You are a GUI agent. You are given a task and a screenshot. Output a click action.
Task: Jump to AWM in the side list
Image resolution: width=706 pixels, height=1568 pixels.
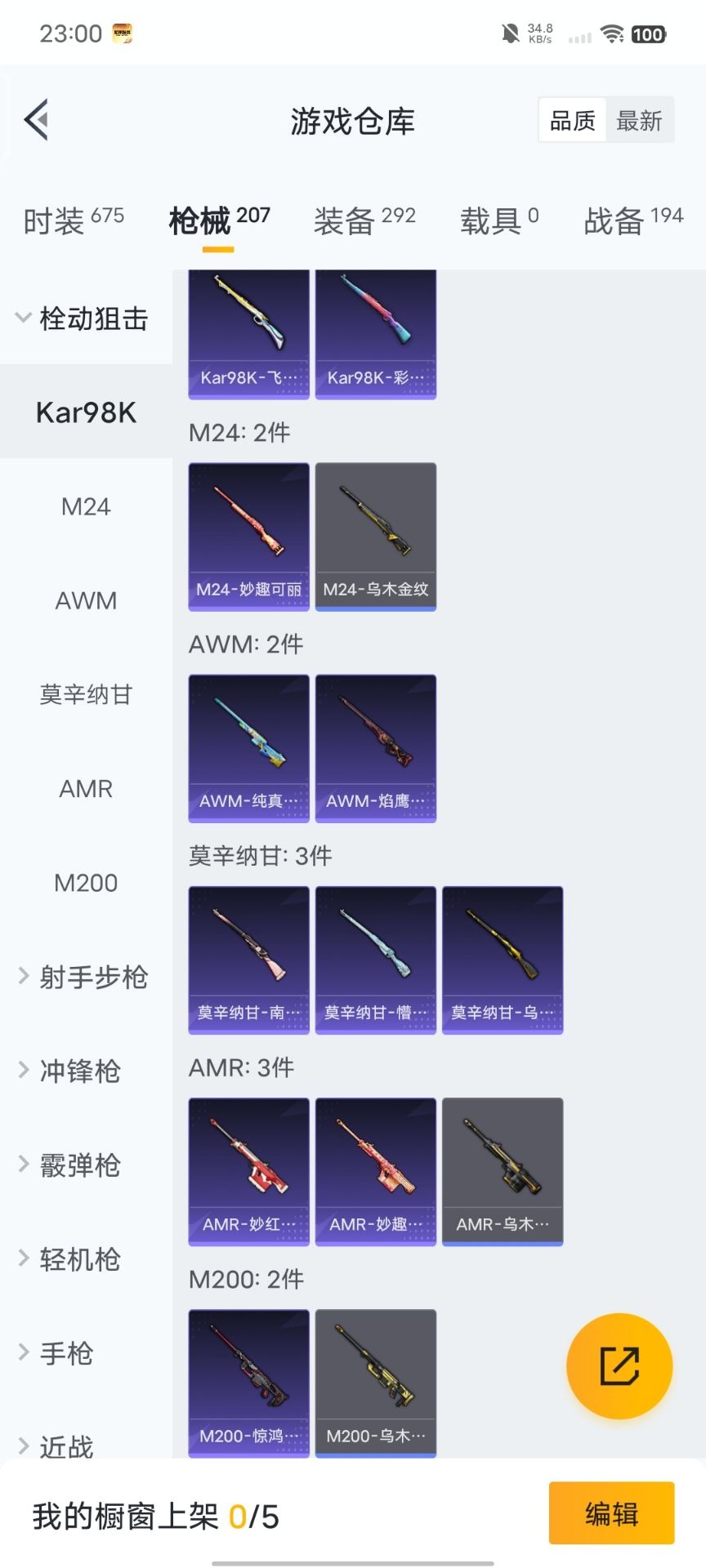(x=86, y=601)
